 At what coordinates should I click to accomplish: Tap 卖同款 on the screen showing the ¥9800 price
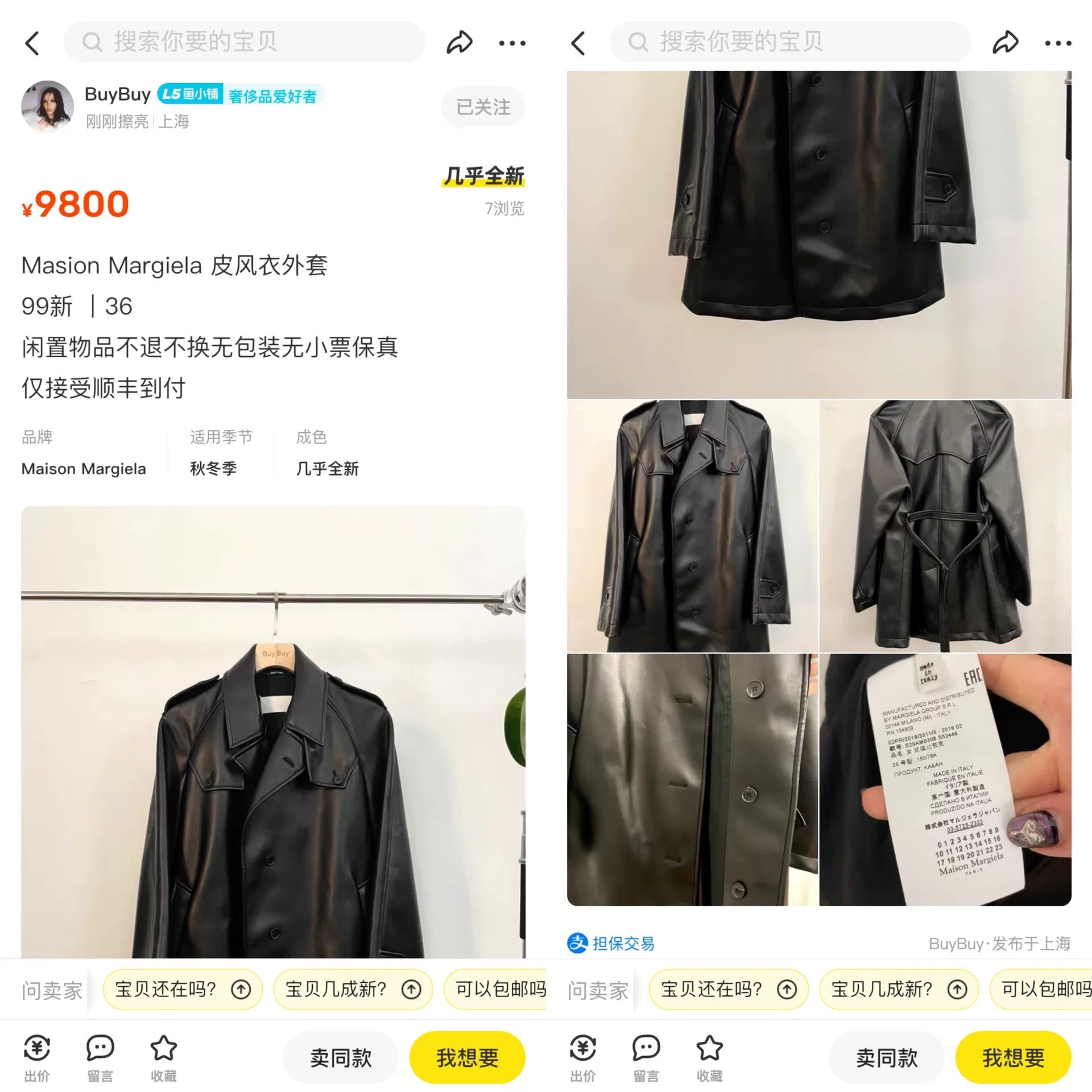pyautogui.click(x=341, y=1058)
